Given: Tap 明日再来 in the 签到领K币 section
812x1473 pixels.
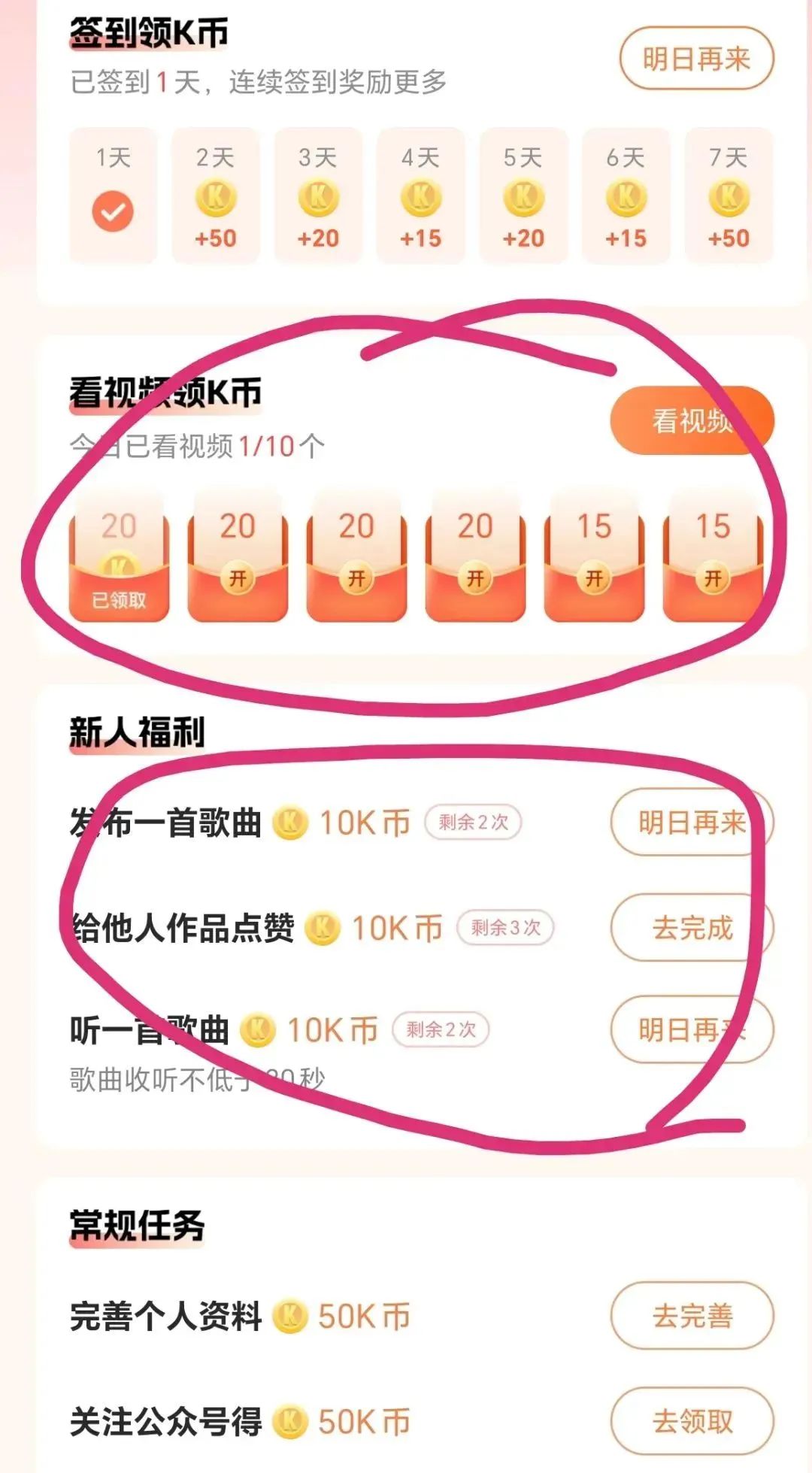Looking at the screenshot, I should point(696,59).
